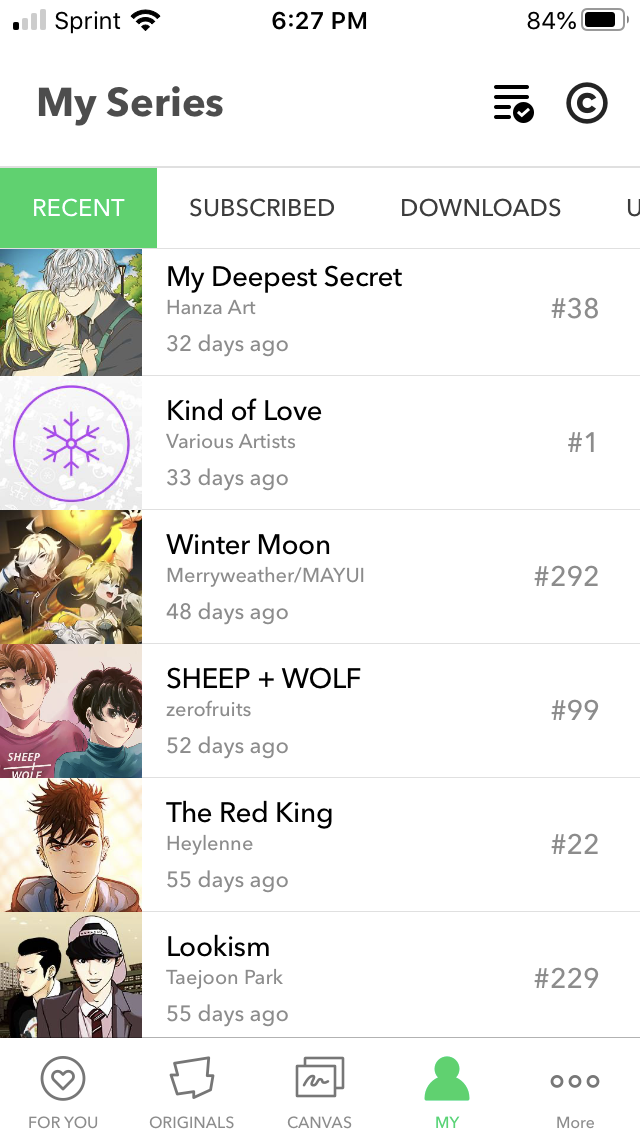The width and height of the screenshot is (640, 1136).
Task: Go to the FOR YOU tab
Action: pos(63,1091)
